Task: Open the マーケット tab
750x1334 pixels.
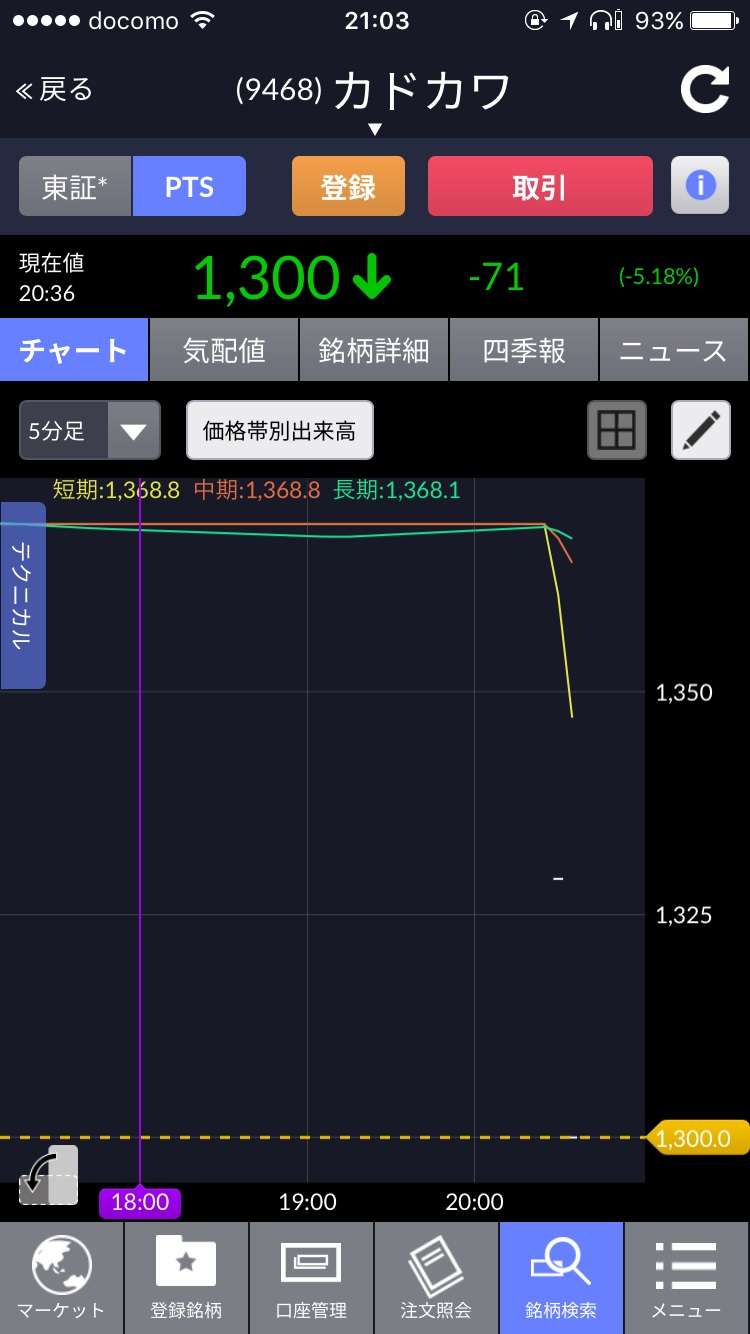Action: pos(62,1278)
